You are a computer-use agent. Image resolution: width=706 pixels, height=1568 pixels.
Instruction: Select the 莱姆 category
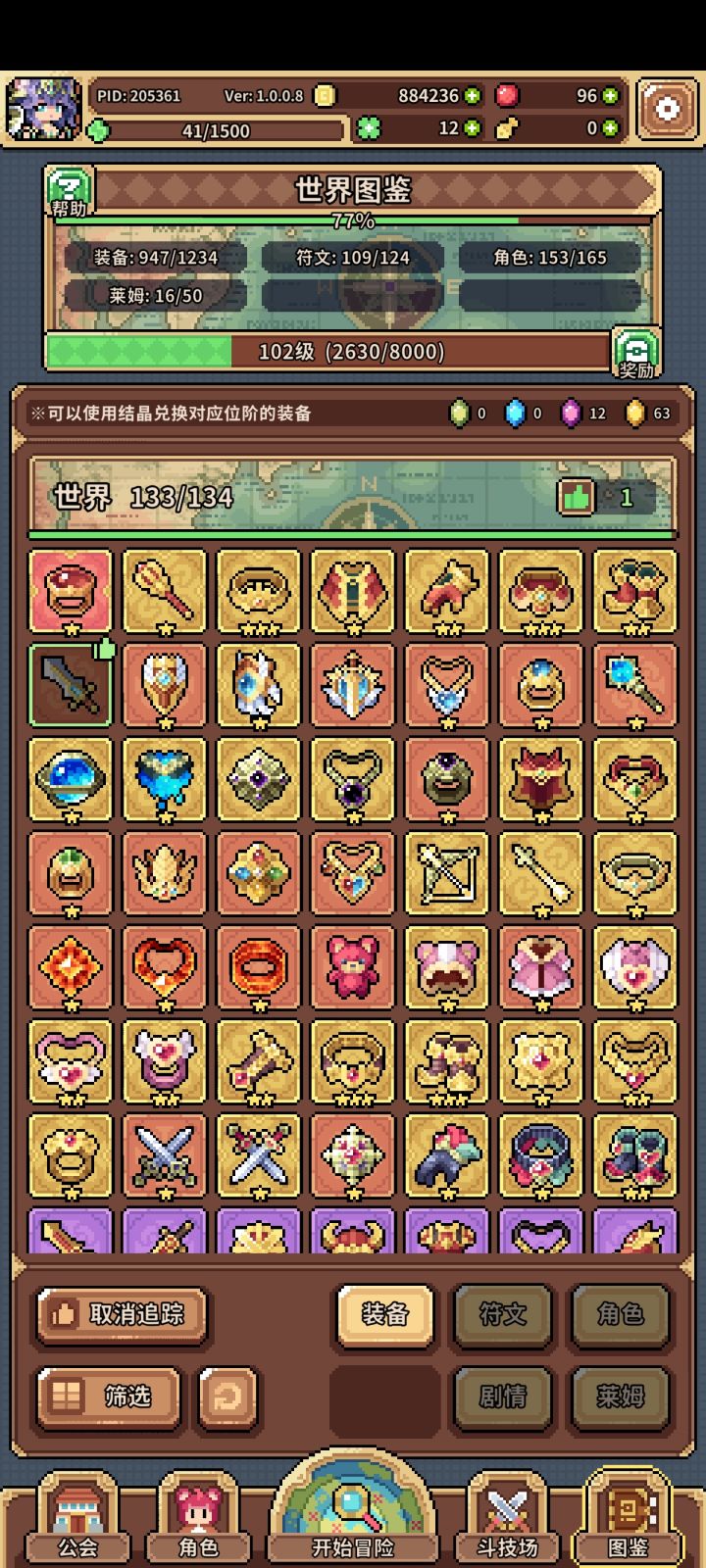click(x=620, y=1398)
